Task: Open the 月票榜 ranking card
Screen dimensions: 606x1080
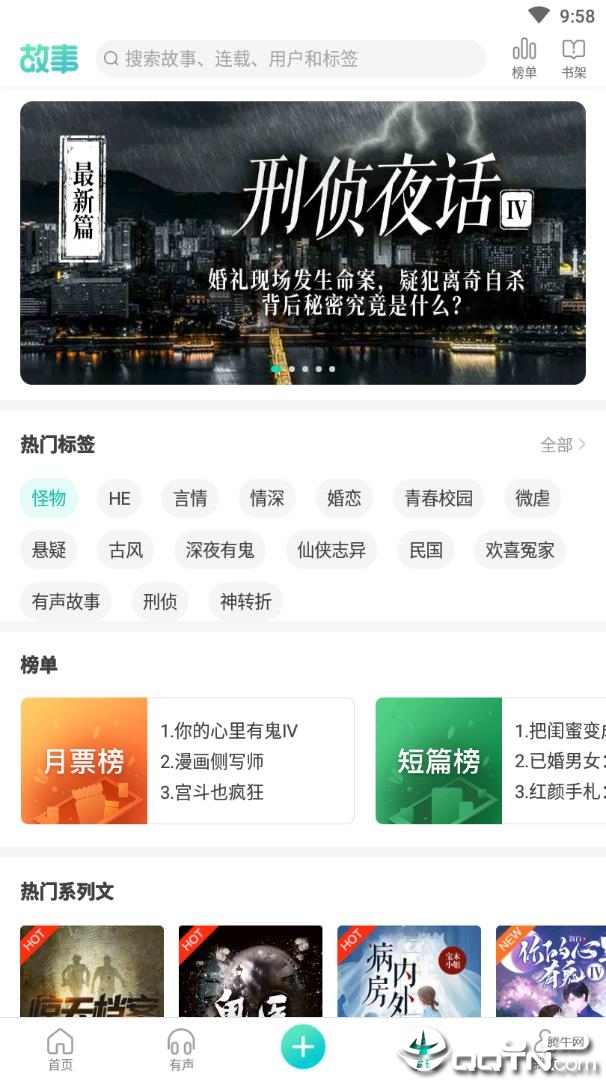Action: click(187, 761)
